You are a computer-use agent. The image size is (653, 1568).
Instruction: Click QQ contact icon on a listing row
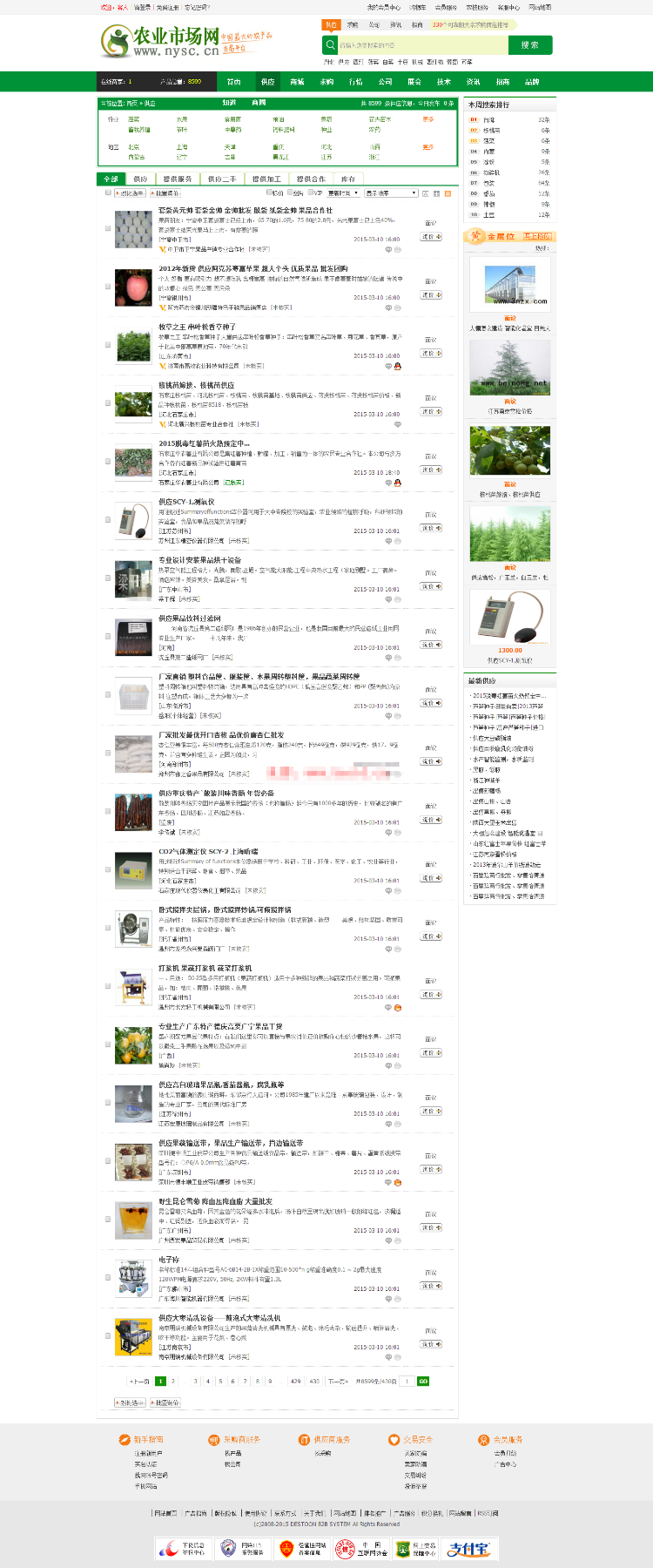pos(397,366)
